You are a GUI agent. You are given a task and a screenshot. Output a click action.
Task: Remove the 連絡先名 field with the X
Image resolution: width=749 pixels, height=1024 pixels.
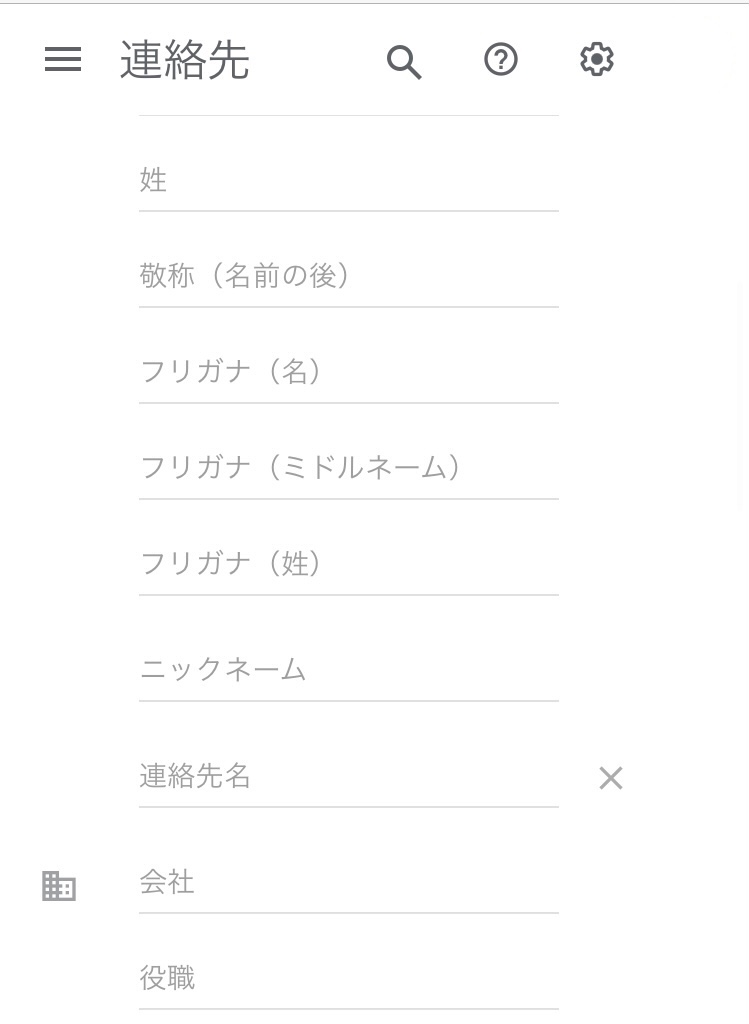(x=611, y=778)
